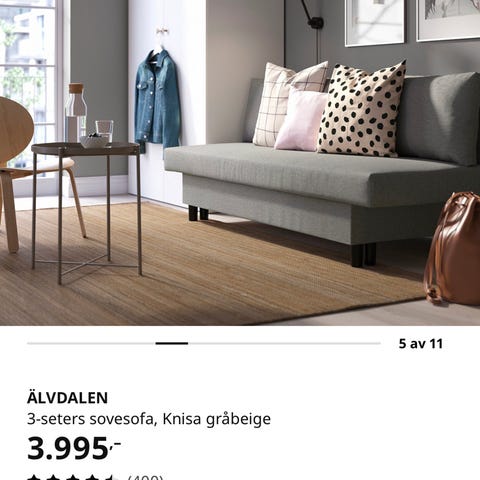Tap the image gallery progress bar

pos(204,343)
